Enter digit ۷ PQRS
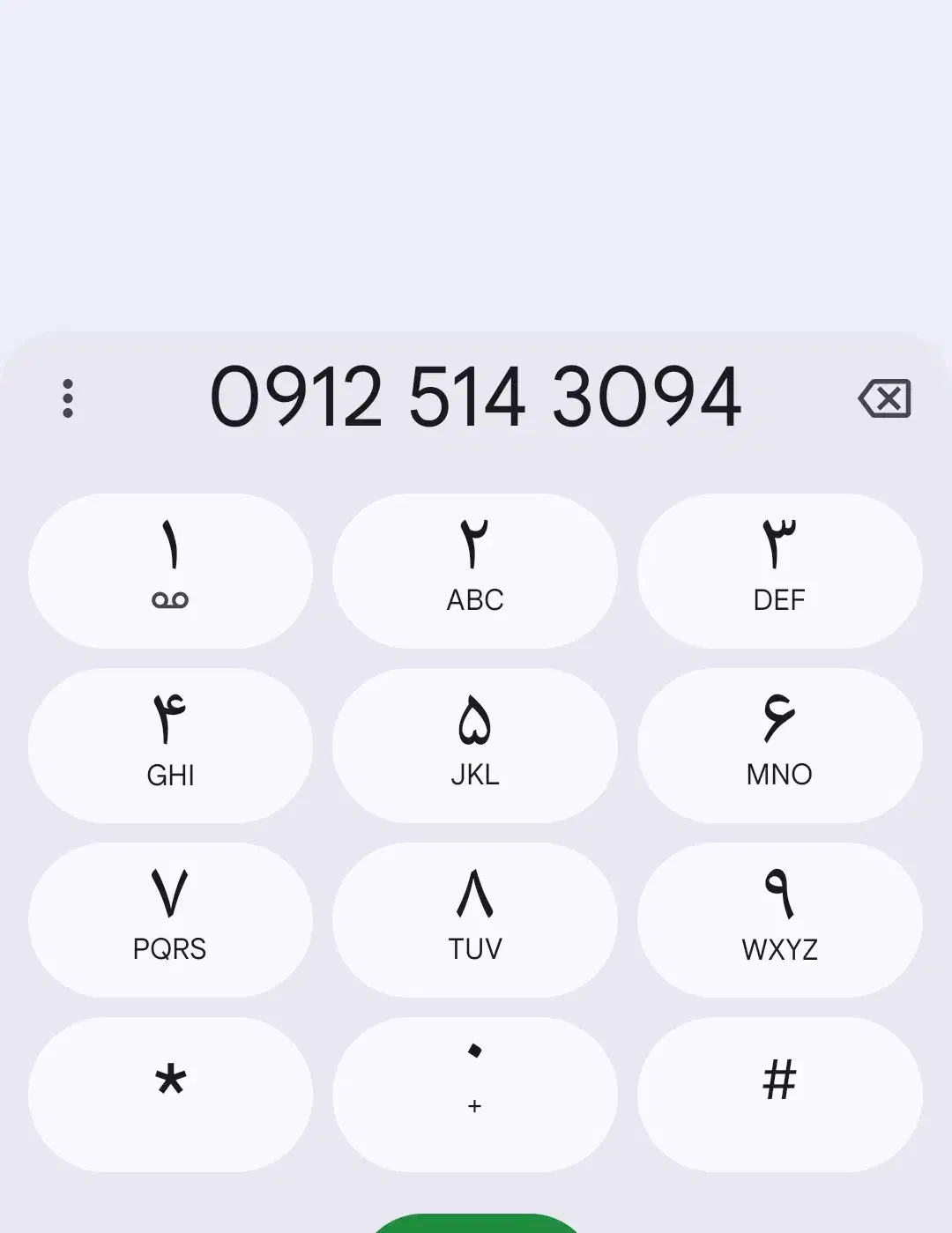Screen dimensions: 952x1233 tap(170, 919)
